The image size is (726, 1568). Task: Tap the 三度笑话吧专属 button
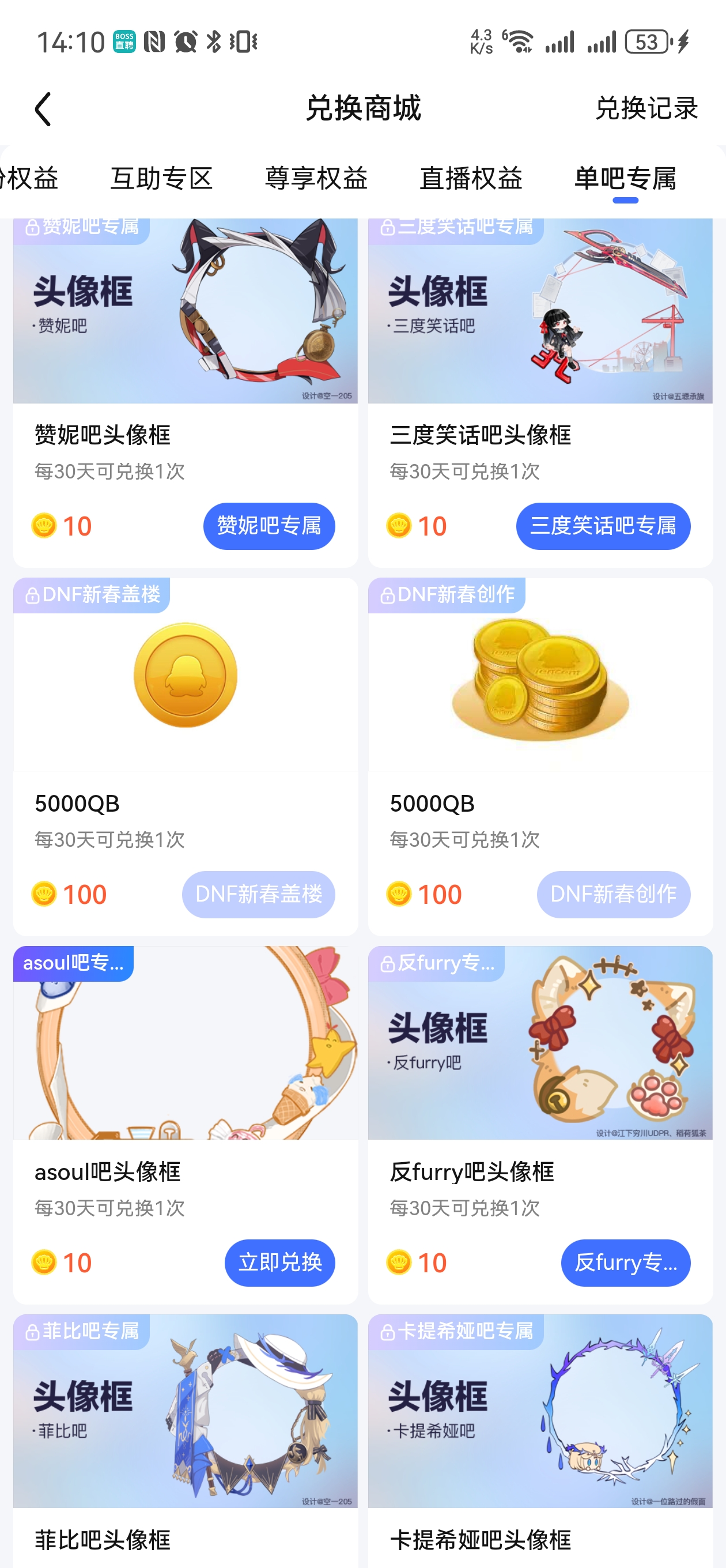click(x=603, y=526)
